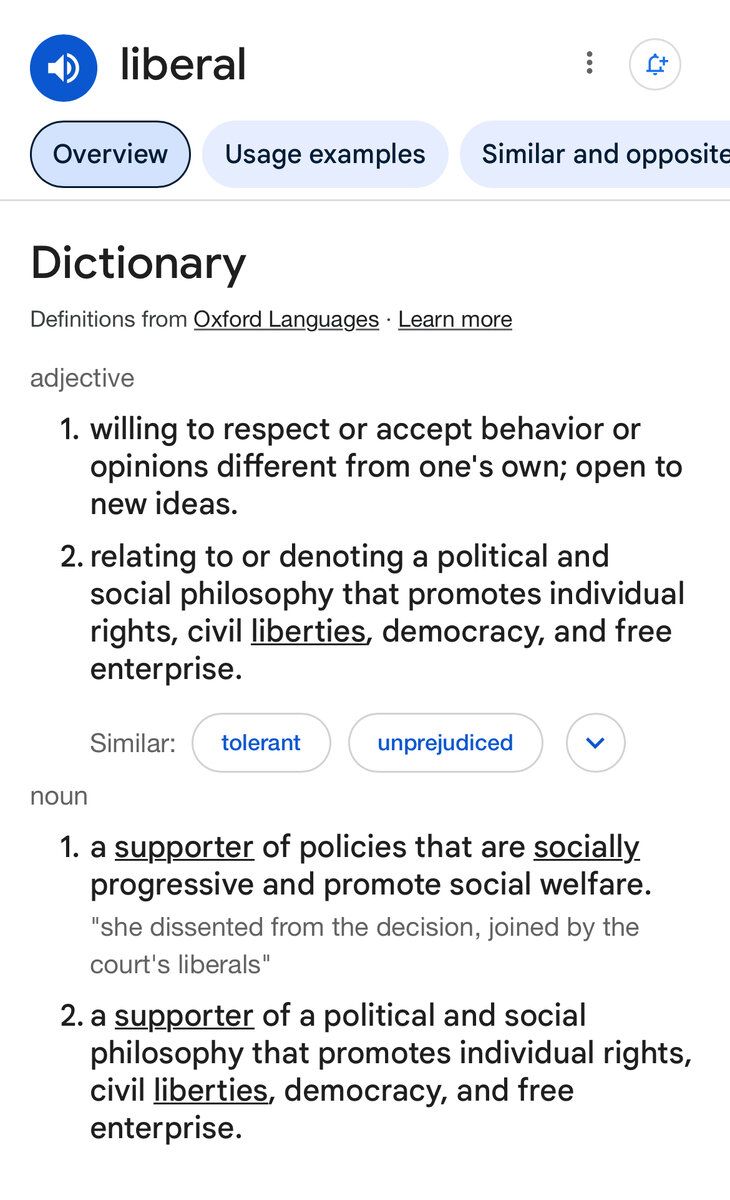This screenshot has width=730, height=1200.
Task: Look up liberties in the adjective definition
Action: [x=308, y=631]
